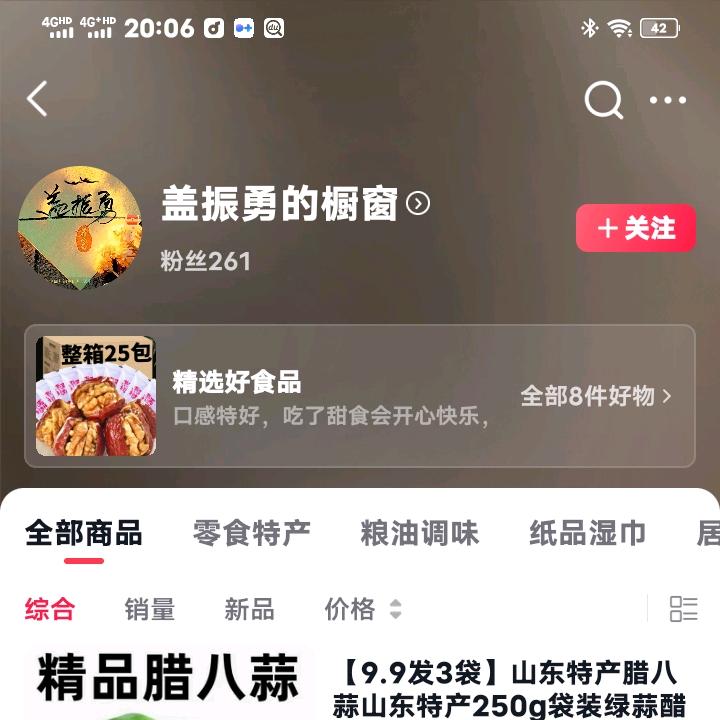720x720 pixels.
Task: Follow with the red 关注 button
Action: pyautogui.click(x=635, y=228)
